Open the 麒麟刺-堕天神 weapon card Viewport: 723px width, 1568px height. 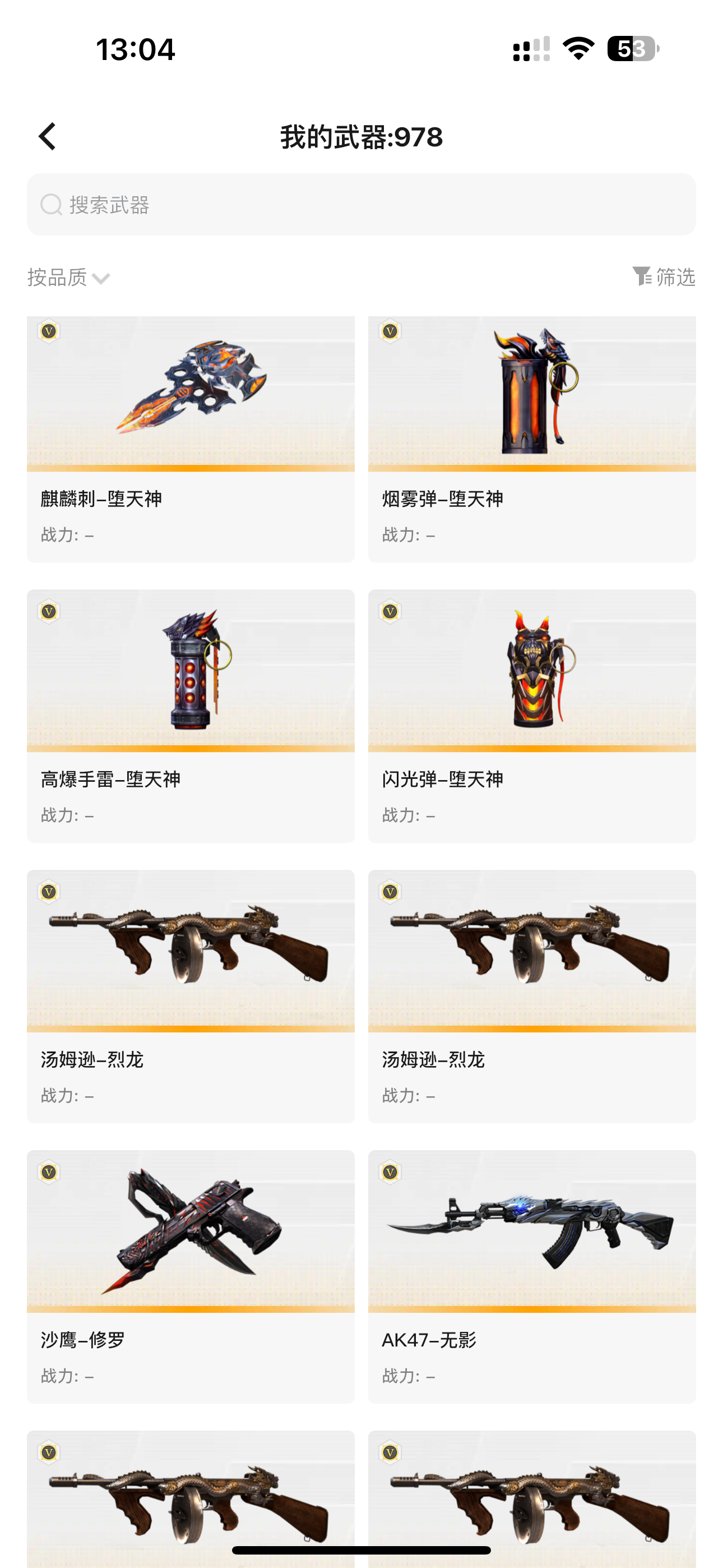191,439
